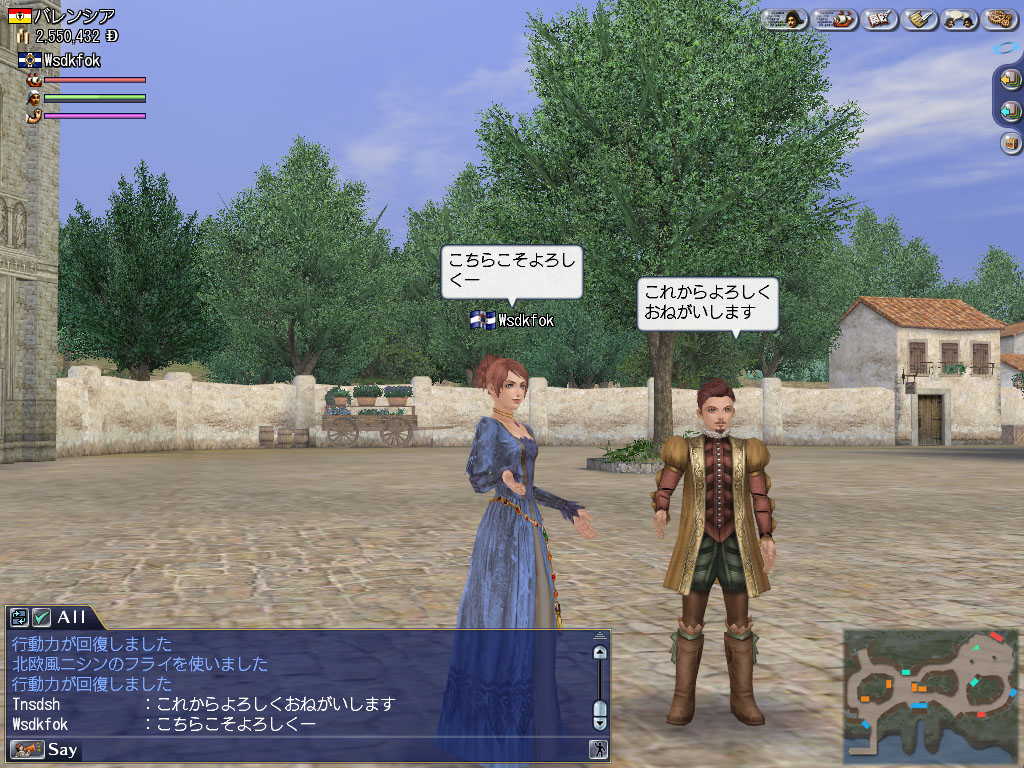Open the emote gesture button in chat bar

point(598,750)
